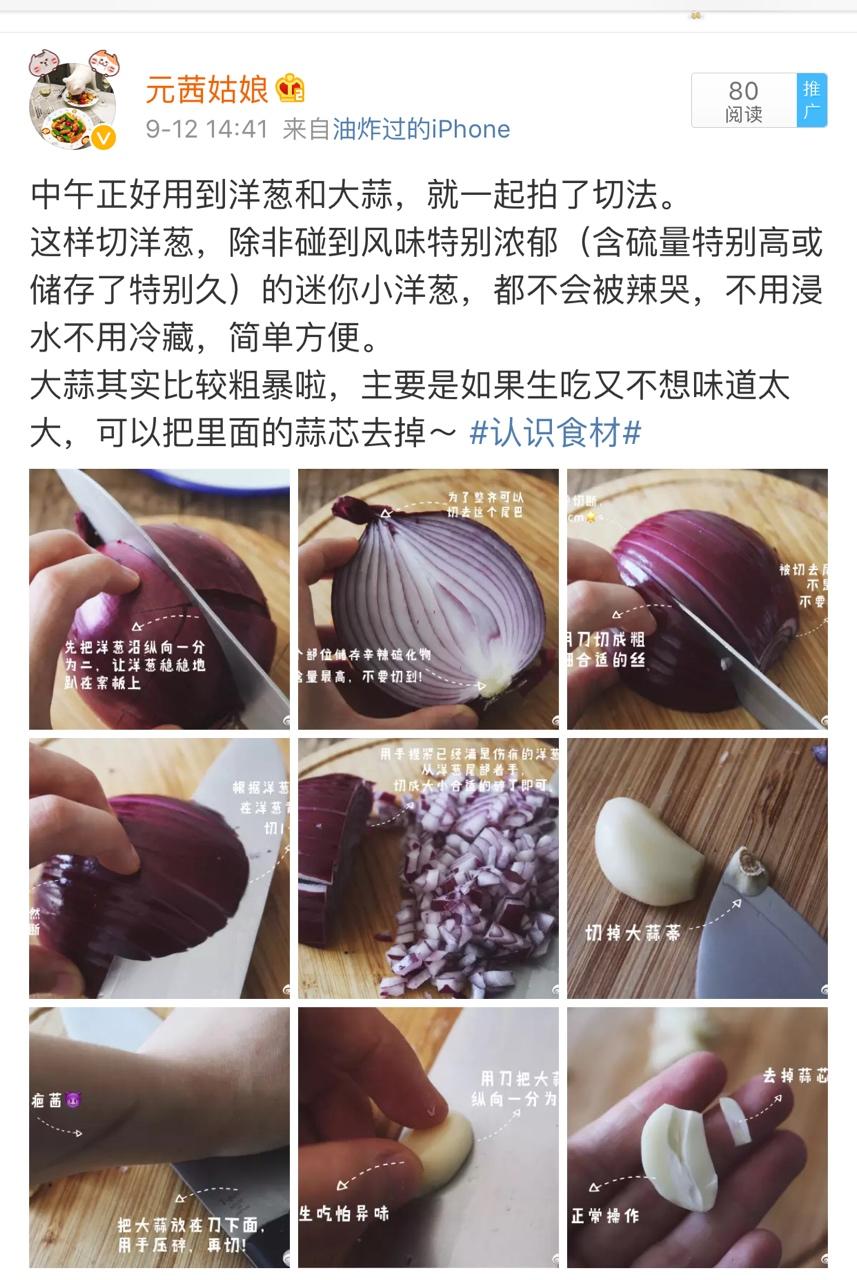The height and width of the screenshot is (1280, 857).
Task: Open the username 元茜姑娘
Action: (x=207, y=89)
